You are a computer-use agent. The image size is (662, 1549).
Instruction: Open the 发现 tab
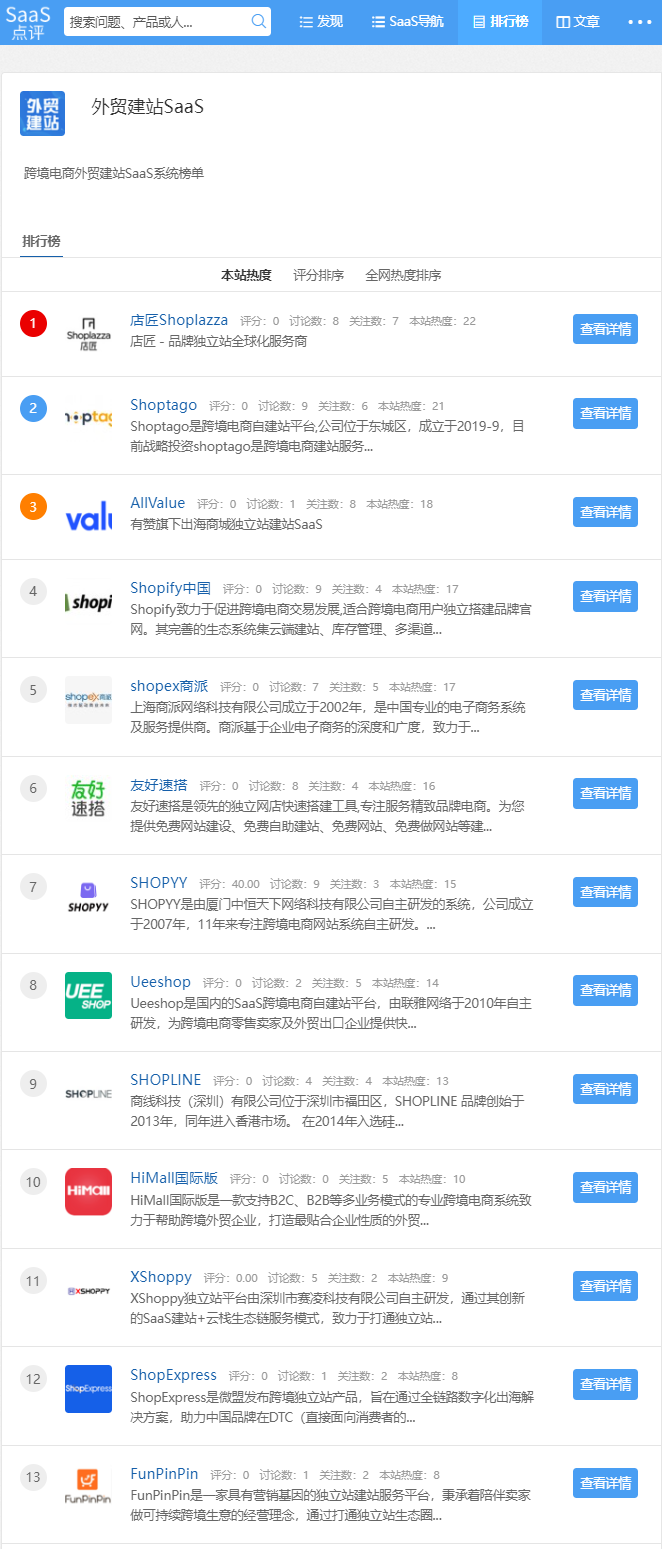pos(321,21)
